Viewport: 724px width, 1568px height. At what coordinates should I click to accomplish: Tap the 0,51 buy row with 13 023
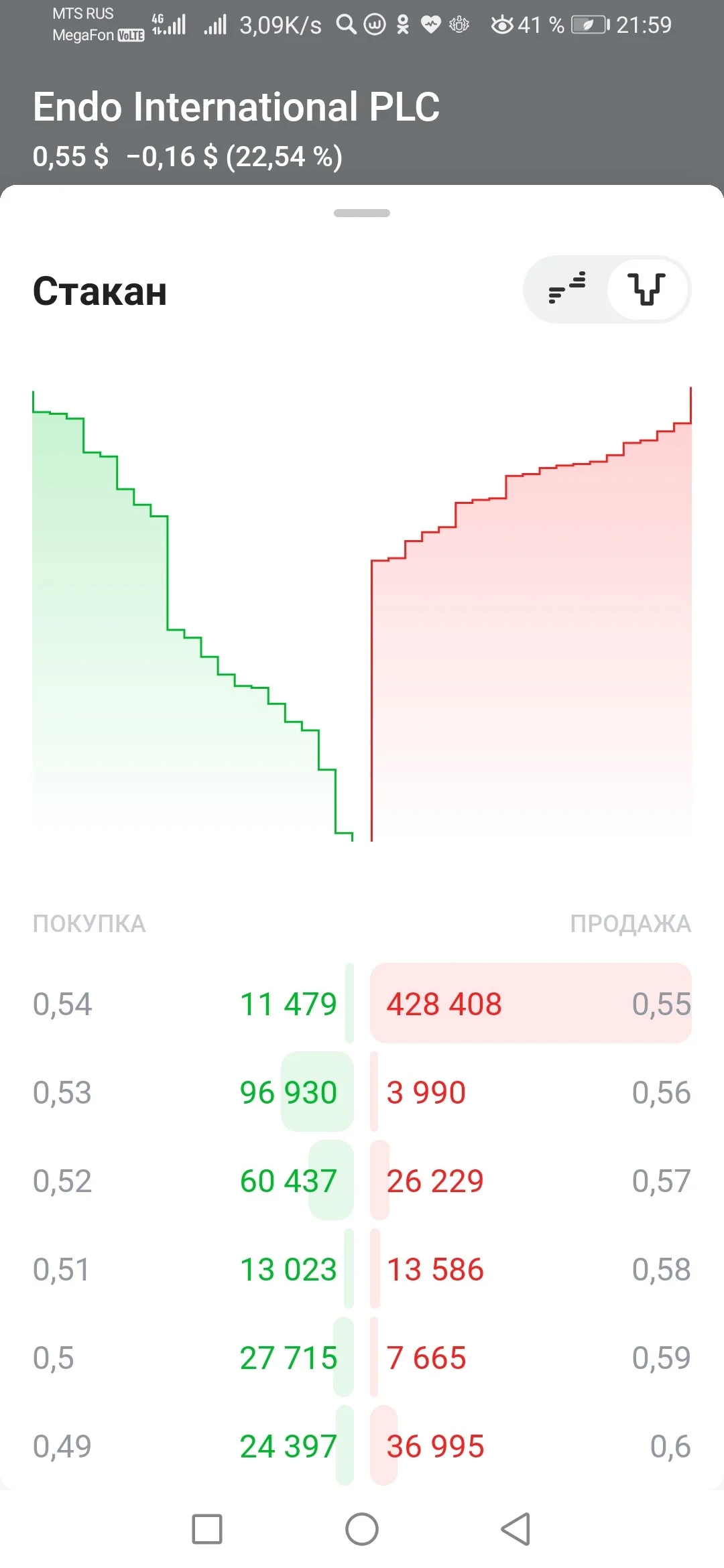(193, 1268)
